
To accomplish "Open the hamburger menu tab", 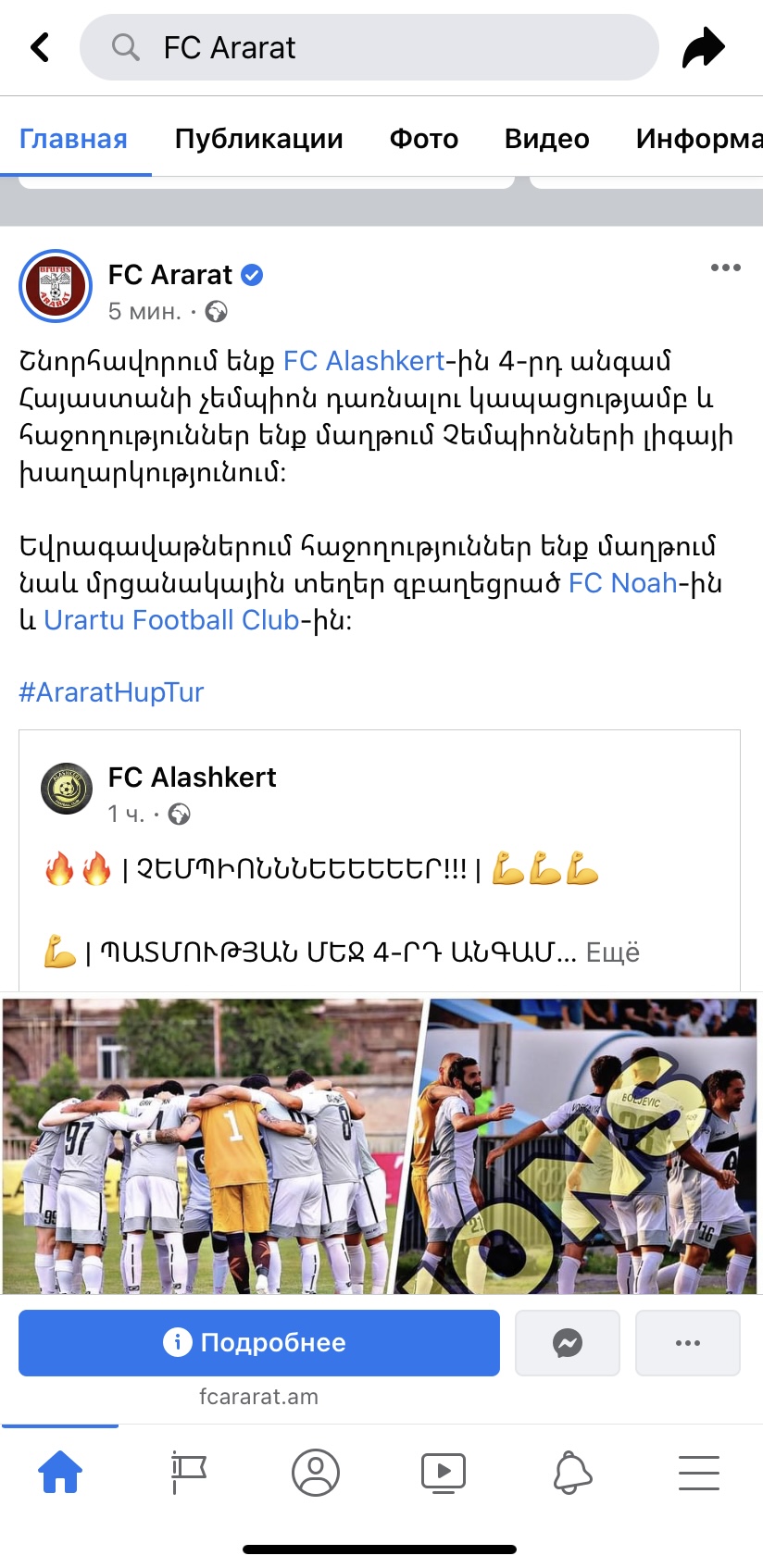I will click(x=699, y=1473).
